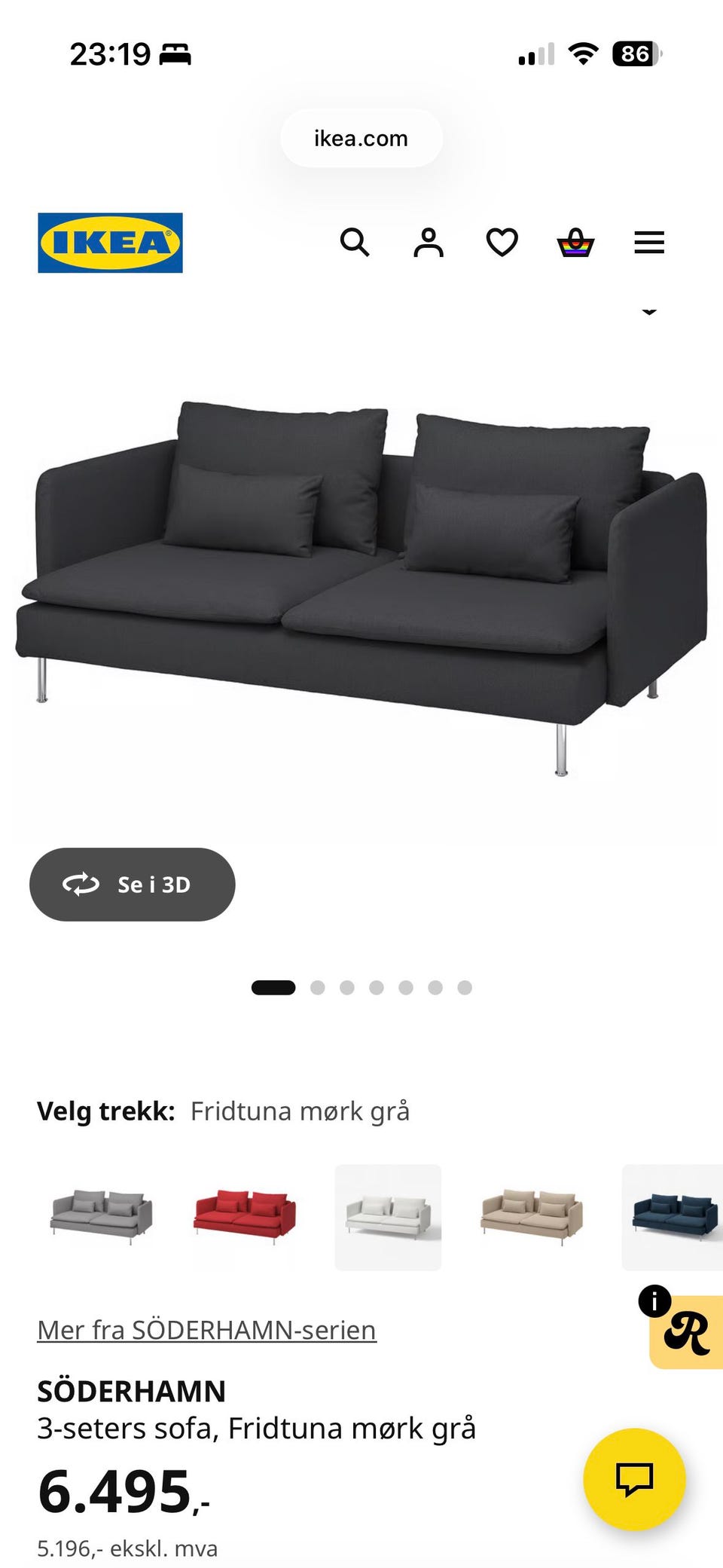
Task: Open the search magnifier icon
Action: pos(355,243)
